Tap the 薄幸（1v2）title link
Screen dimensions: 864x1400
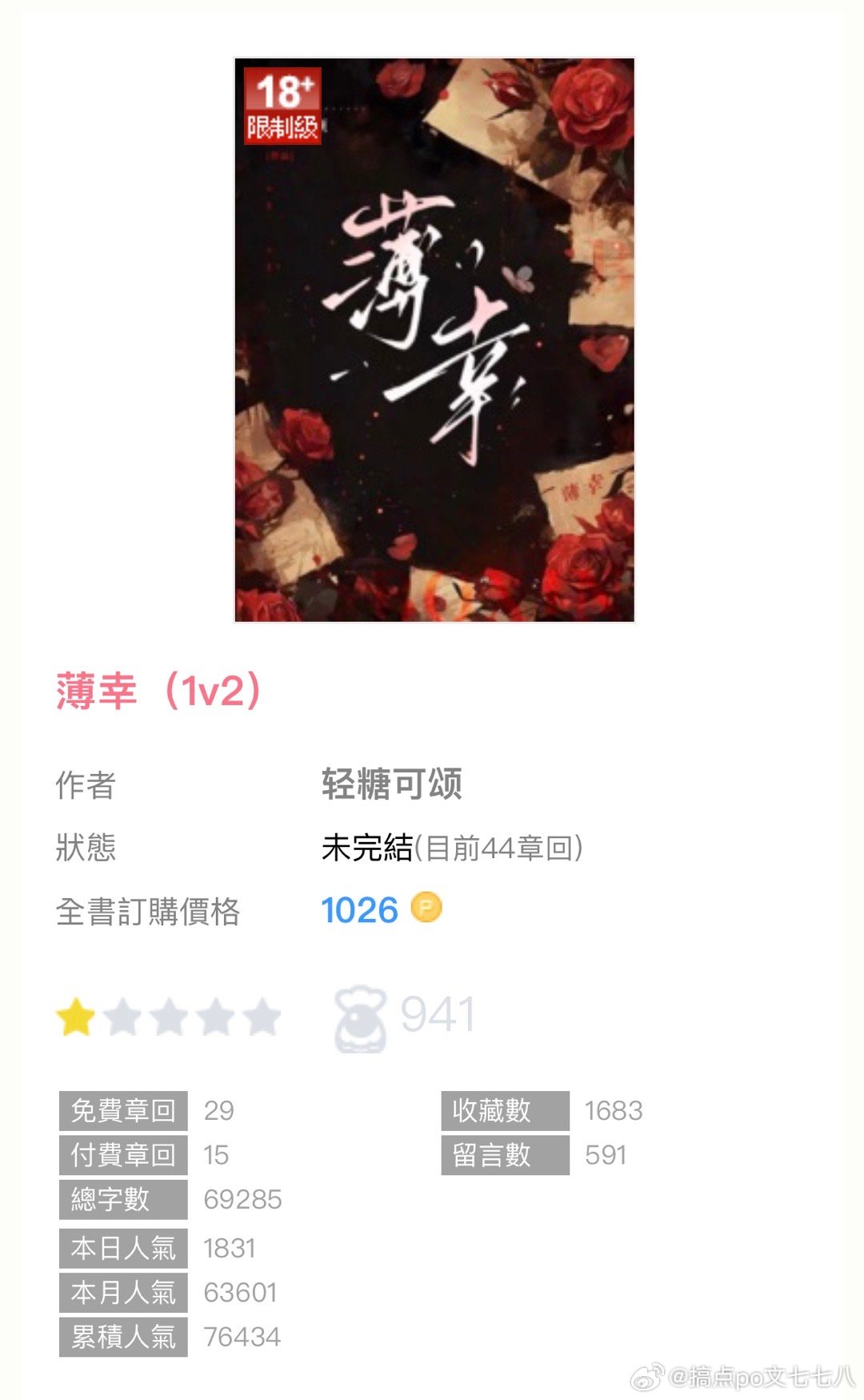click(x=158, y=691)
